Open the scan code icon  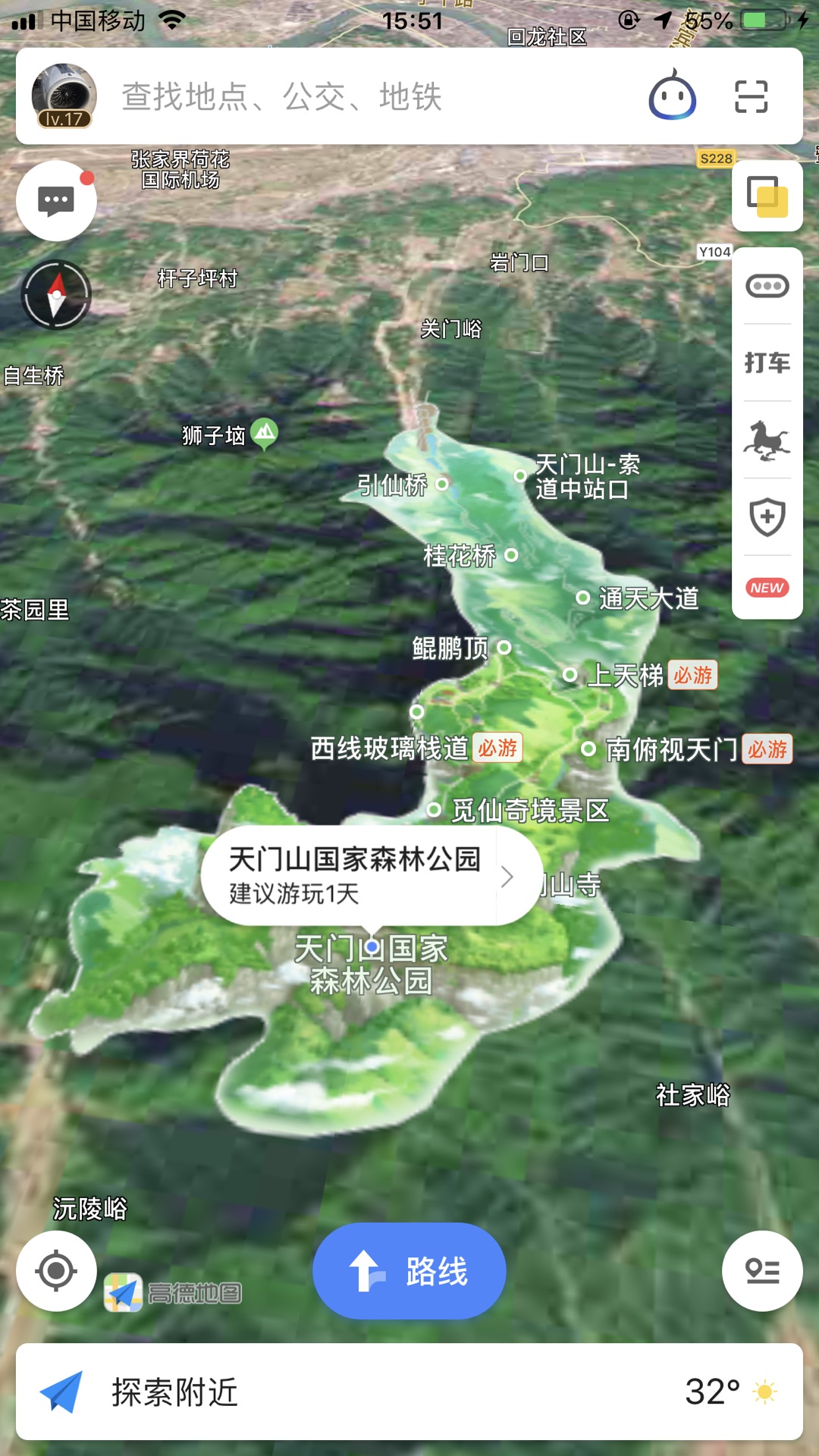[x=751, y=96]
